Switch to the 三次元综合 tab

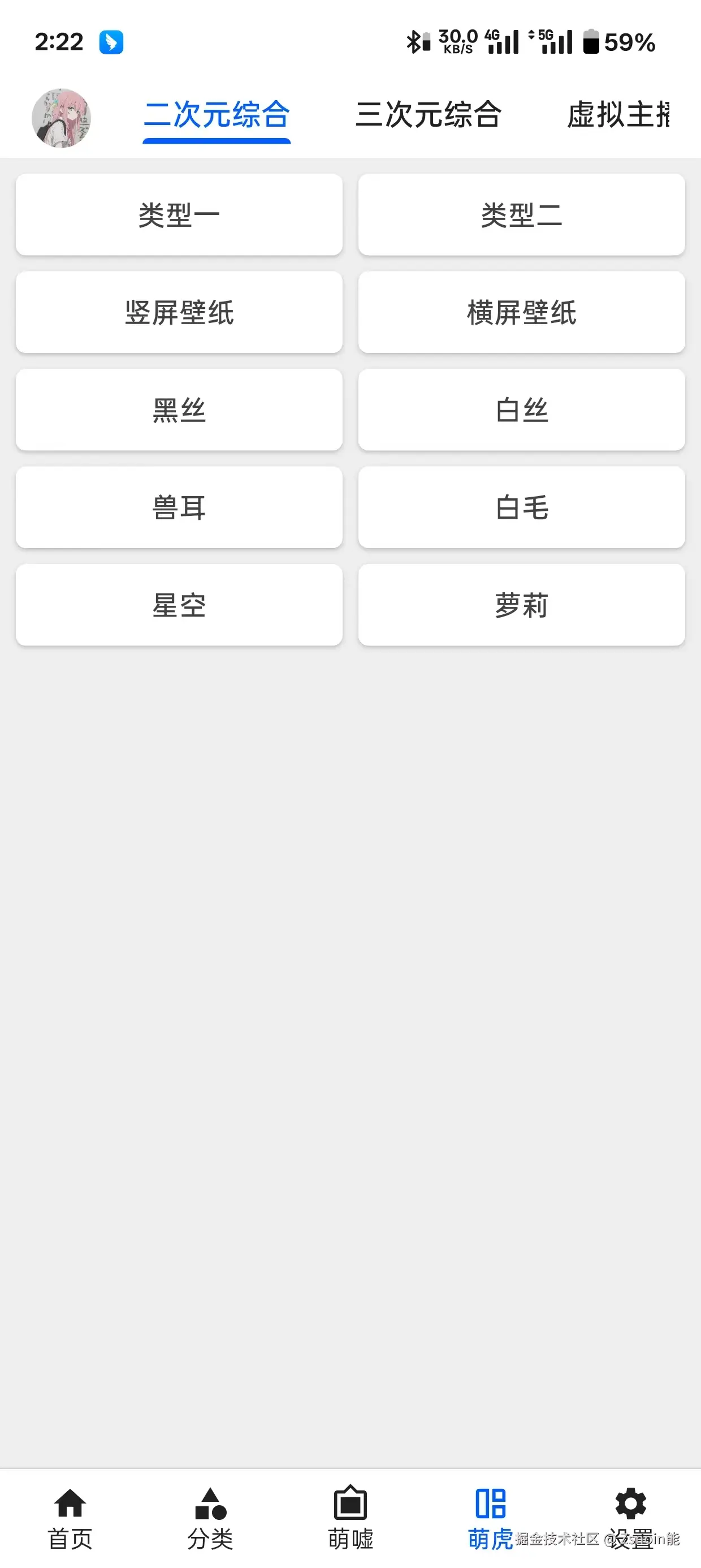(x=429, y=114)
